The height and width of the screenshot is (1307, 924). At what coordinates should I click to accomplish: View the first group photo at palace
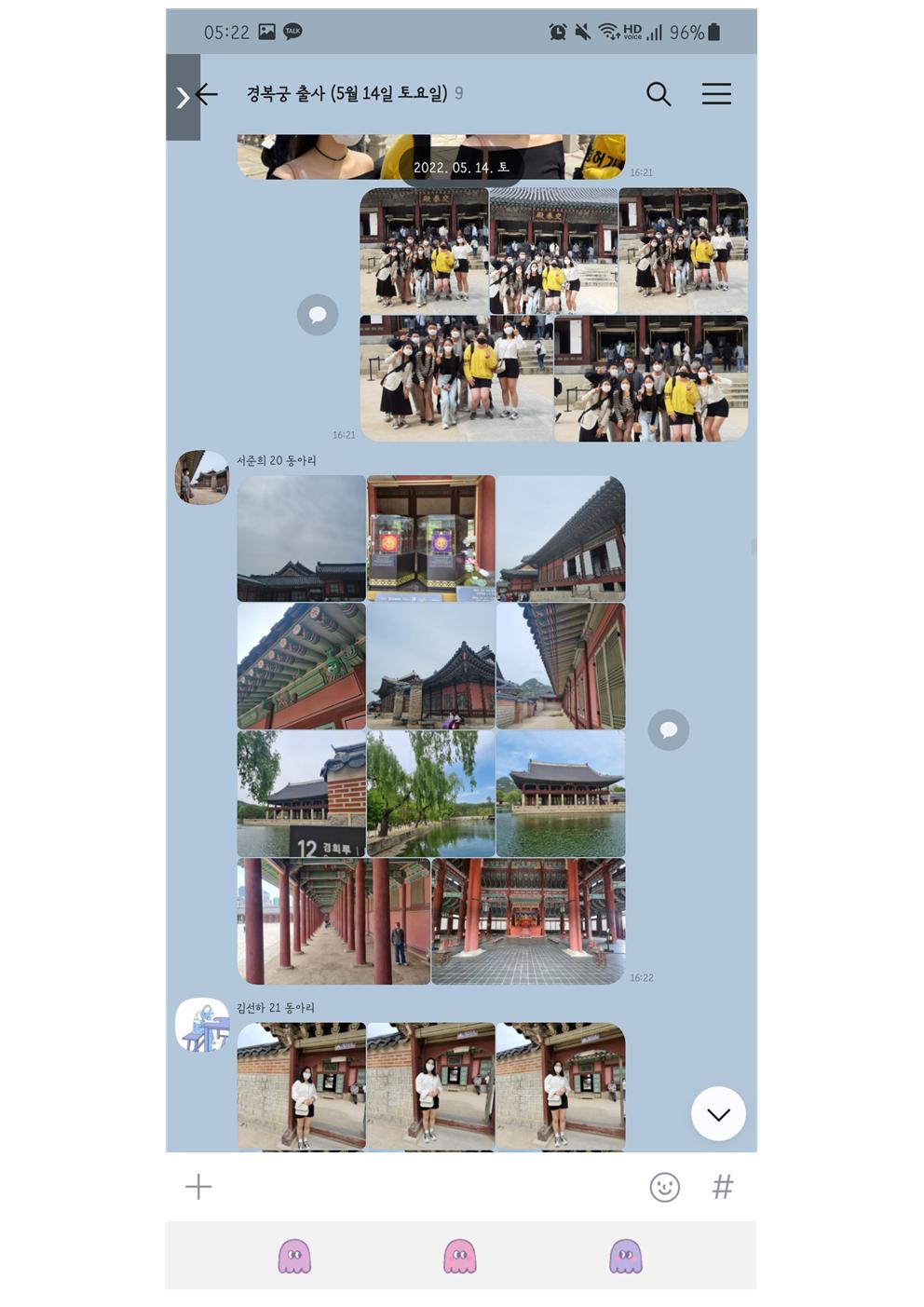[x=424, y=251]
